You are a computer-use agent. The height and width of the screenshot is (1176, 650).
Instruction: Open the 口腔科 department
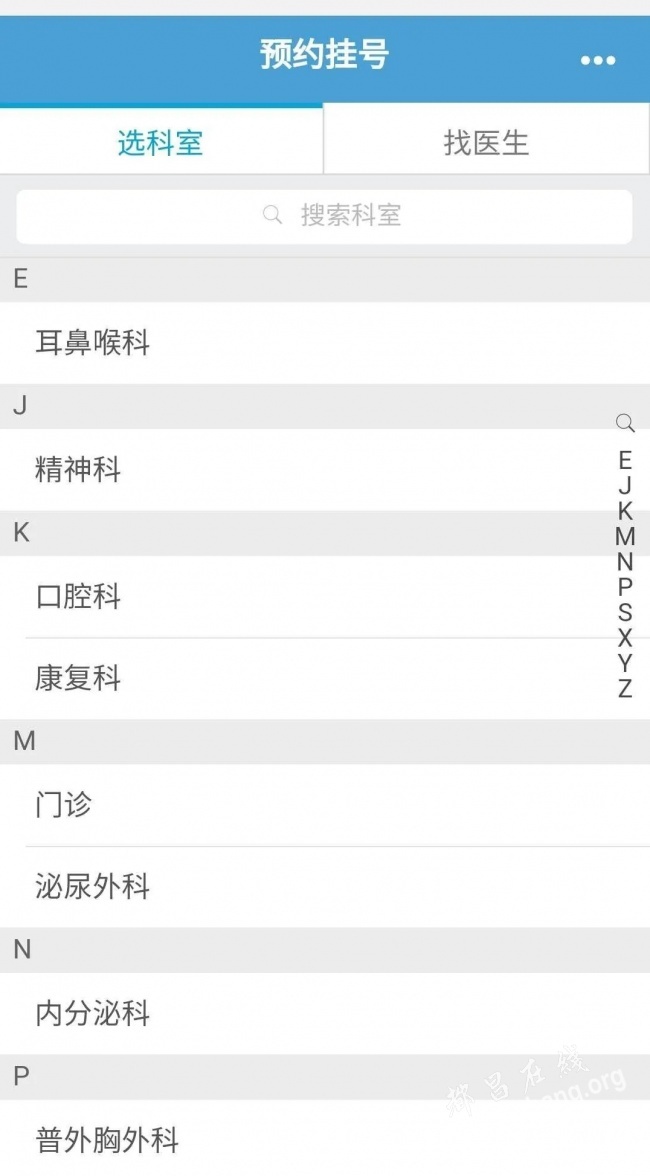click(x=325, y=597)
